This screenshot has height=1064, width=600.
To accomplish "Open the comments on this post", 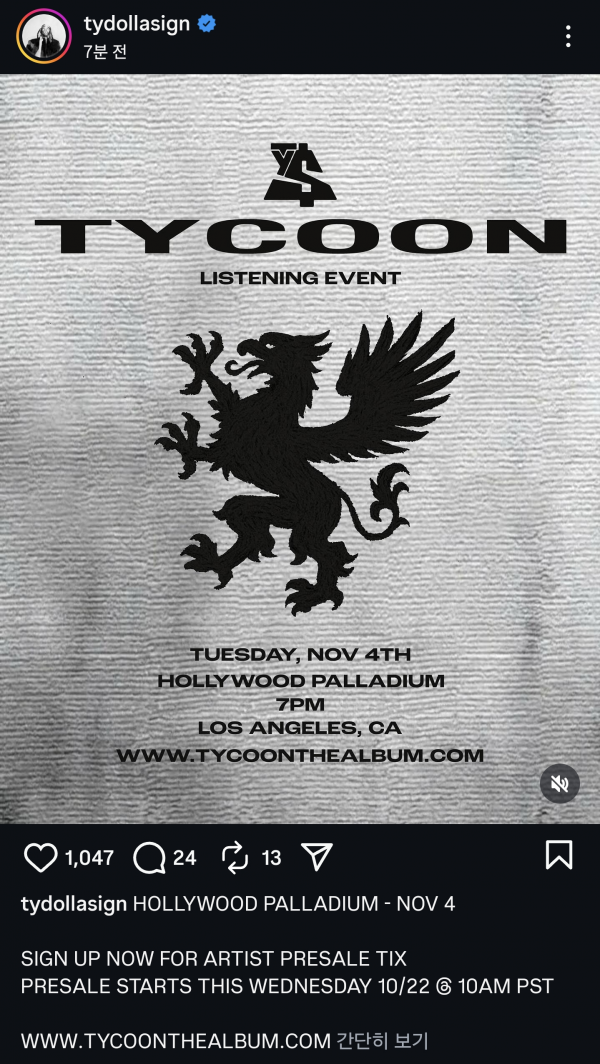I will point(149,857).
